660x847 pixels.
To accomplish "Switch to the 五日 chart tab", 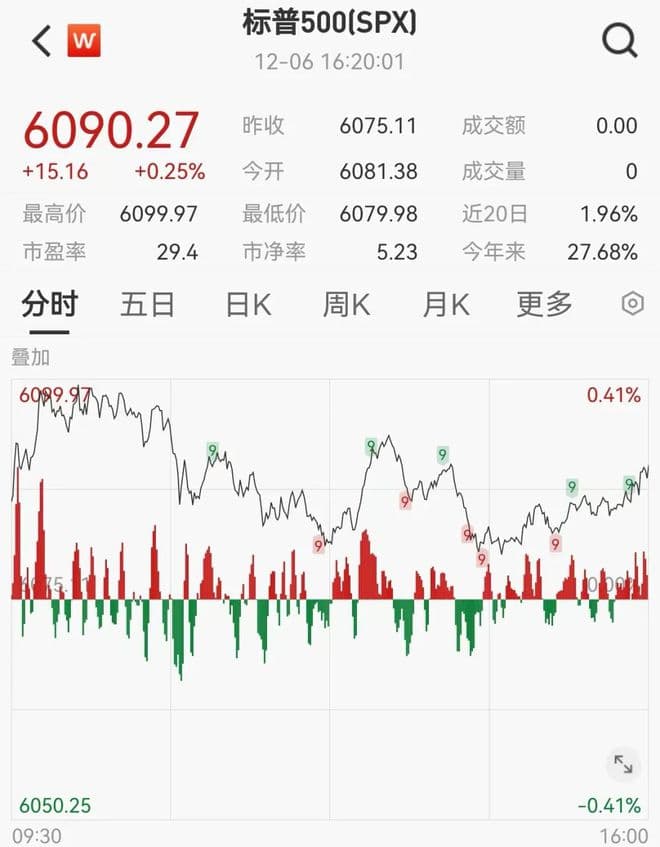I will 147,304.
